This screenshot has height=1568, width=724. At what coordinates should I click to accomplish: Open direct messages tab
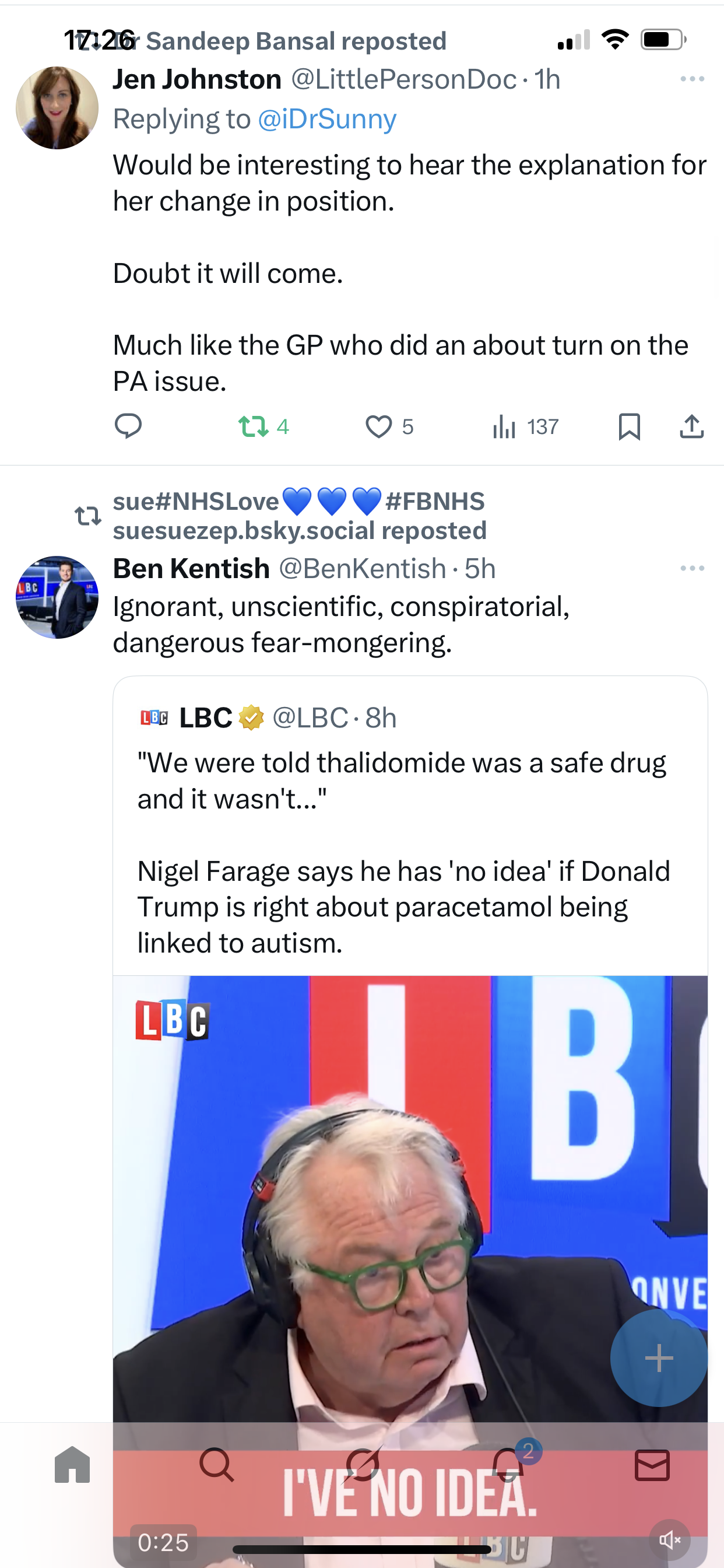(x=652, y=1465)
